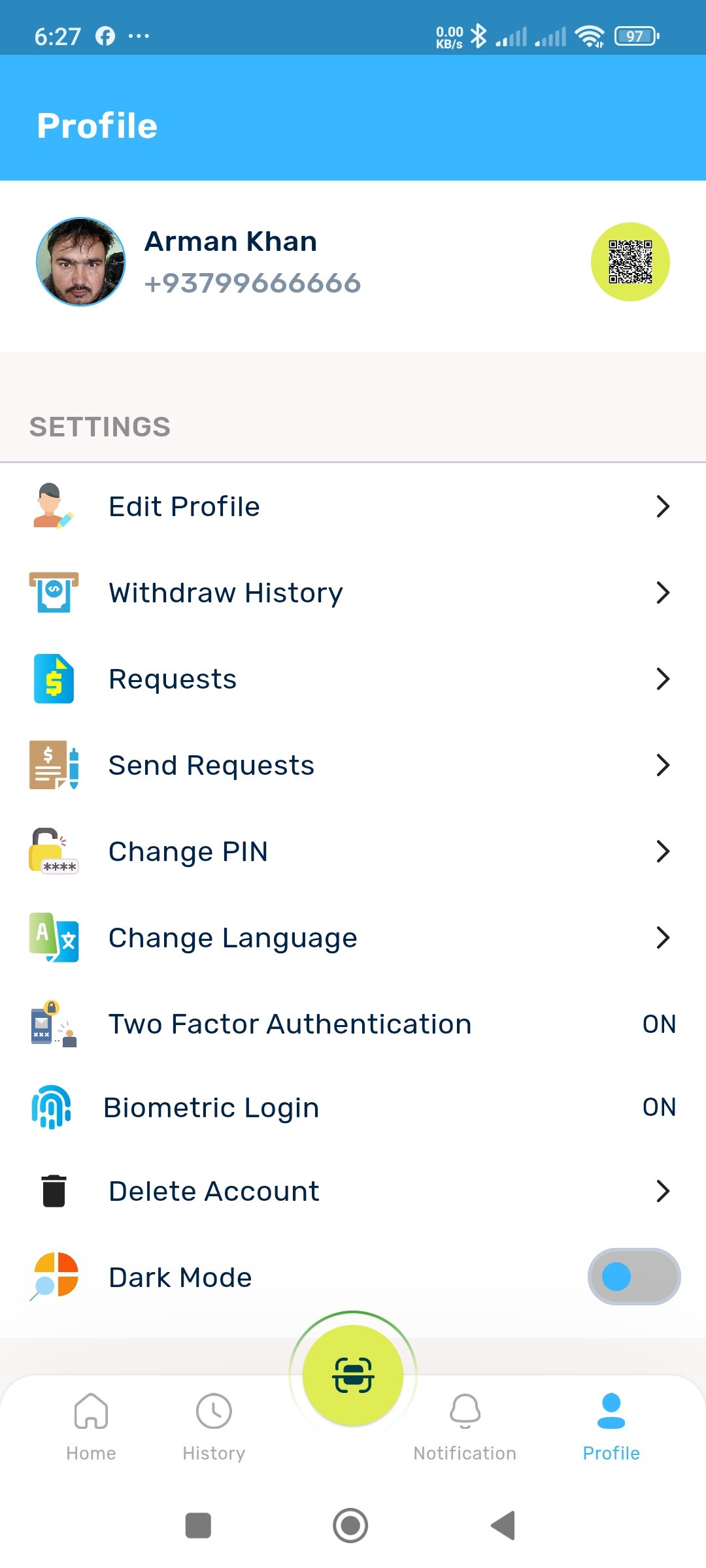Open Change PIN
Viewport: 706px width, 1568px height.
point(353,851)
